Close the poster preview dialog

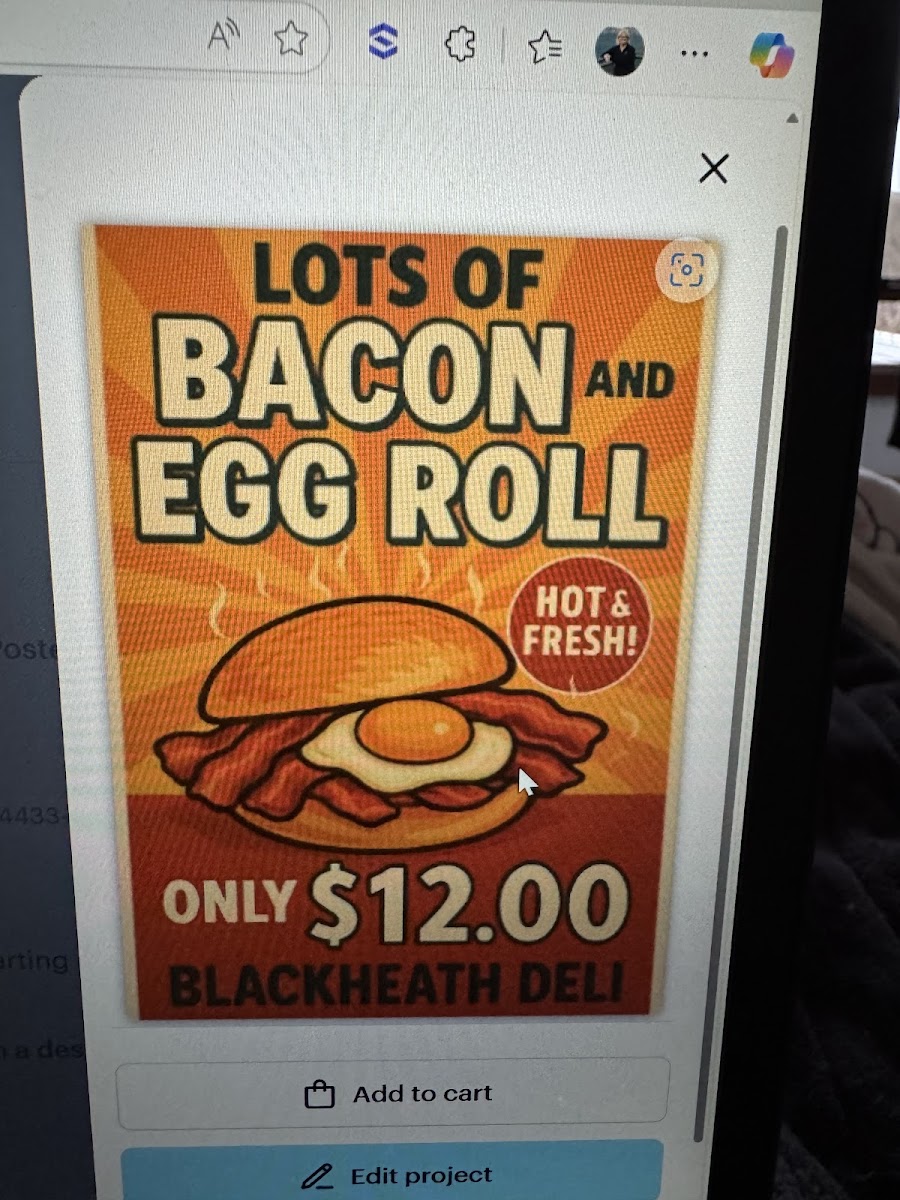pos(713,169)
